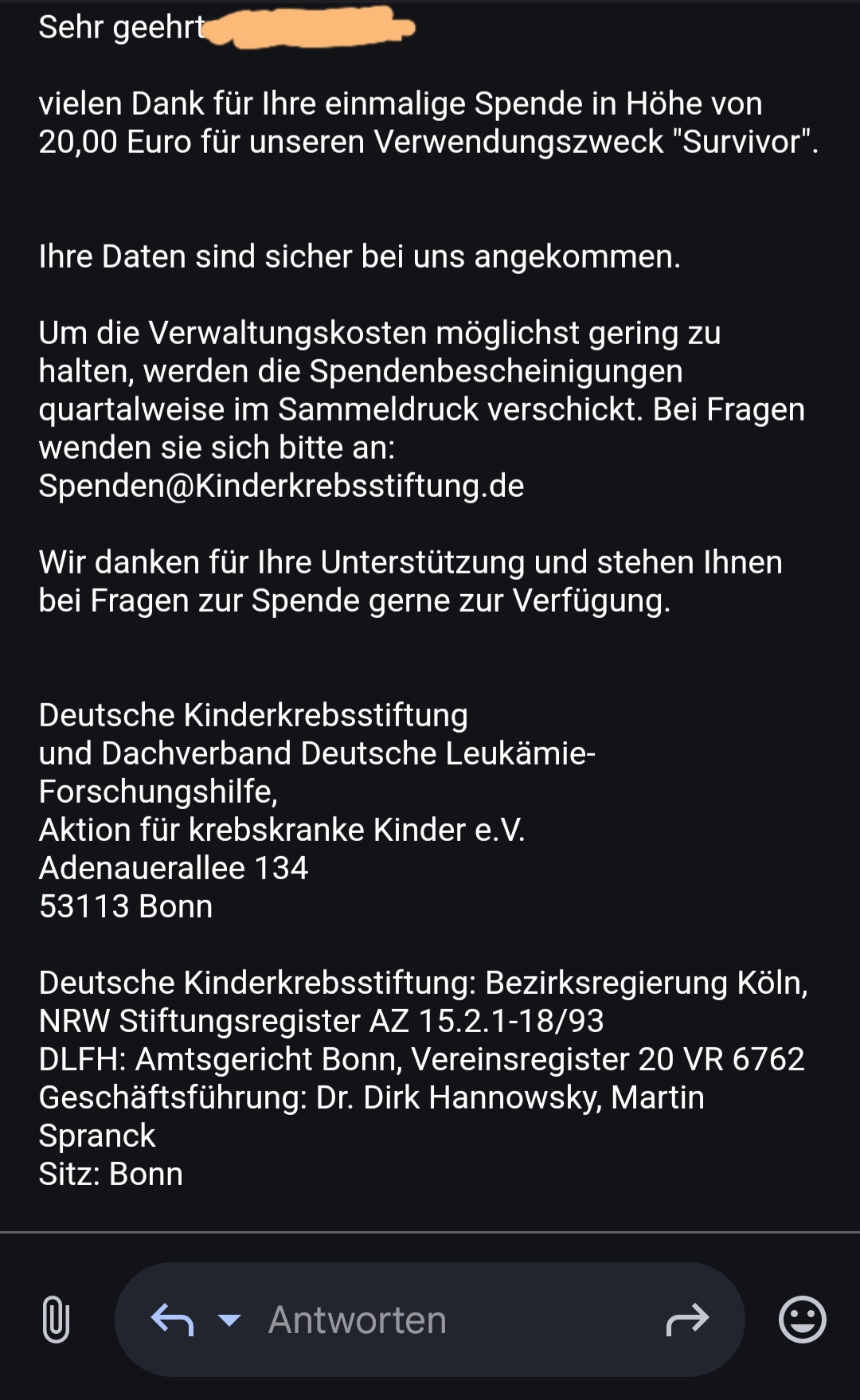This screenshot has height=1400, width=860.
Task: Tap the reply arrow icon
Action: (x=172, y=1320)
